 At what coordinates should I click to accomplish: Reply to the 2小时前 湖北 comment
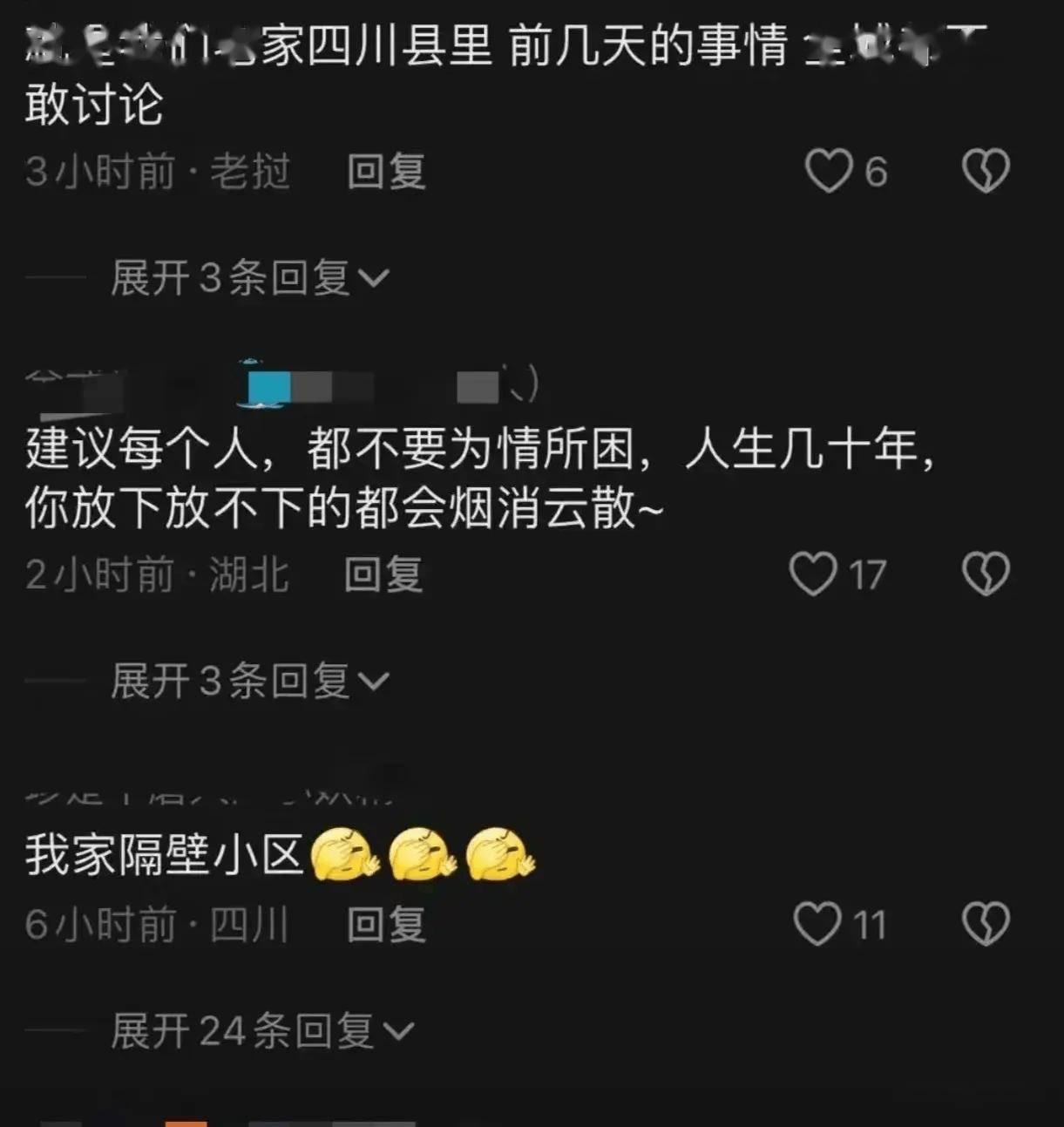click(x=383, y=574)
